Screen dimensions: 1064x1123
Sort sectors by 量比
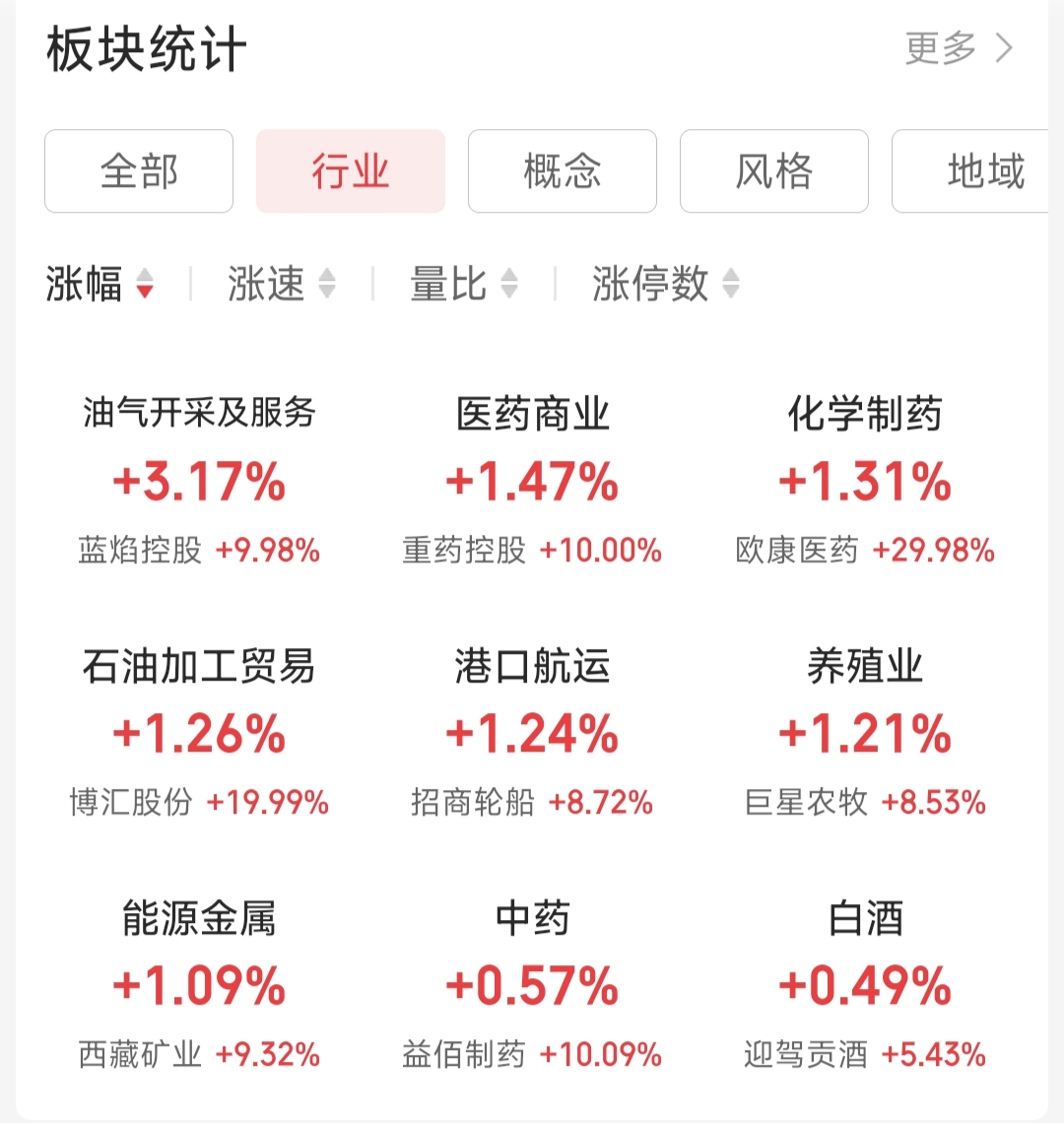[x=464, y=284]
